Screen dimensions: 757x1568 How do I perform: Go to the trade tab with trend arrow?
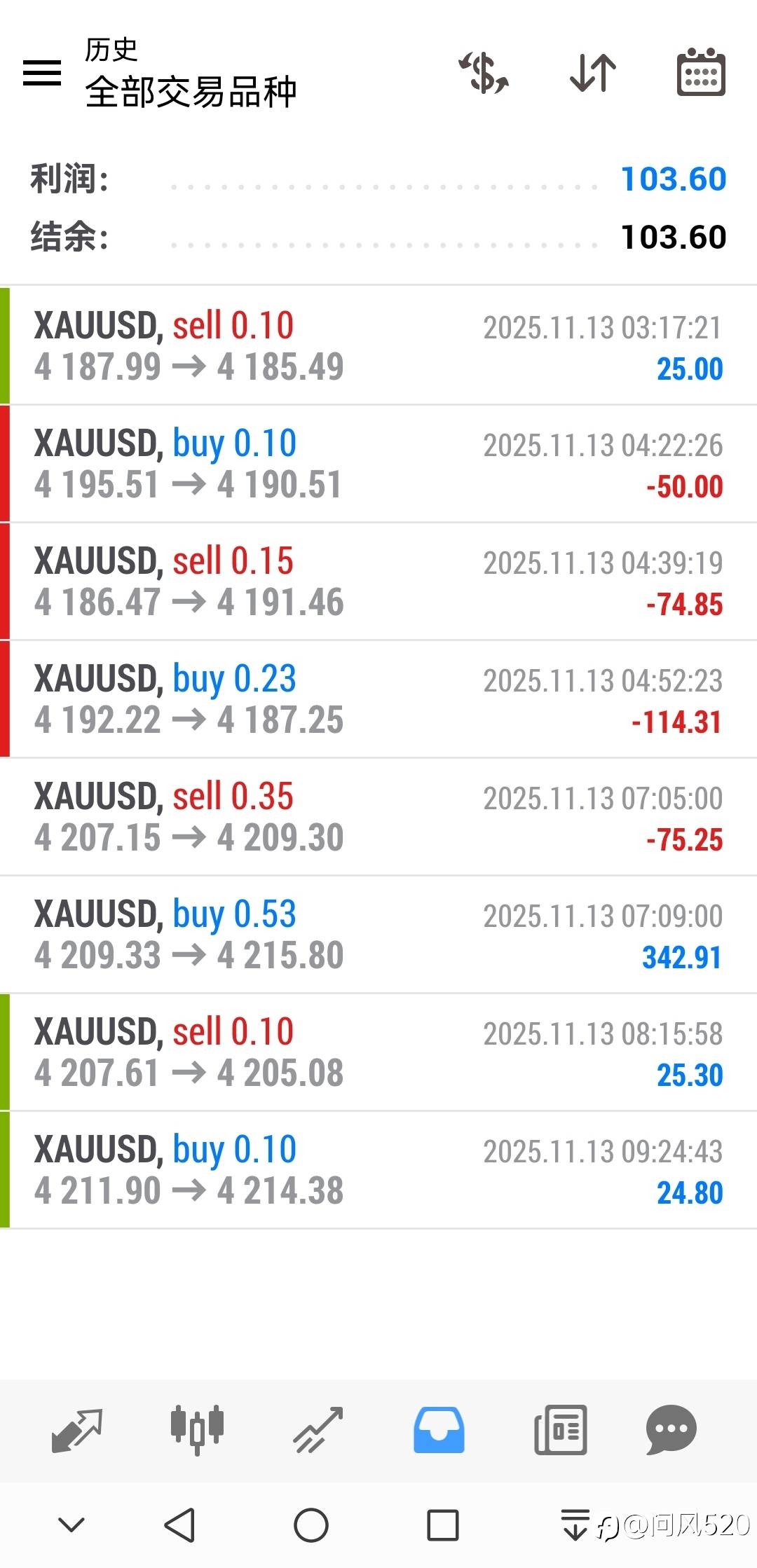click(318, 1429)
